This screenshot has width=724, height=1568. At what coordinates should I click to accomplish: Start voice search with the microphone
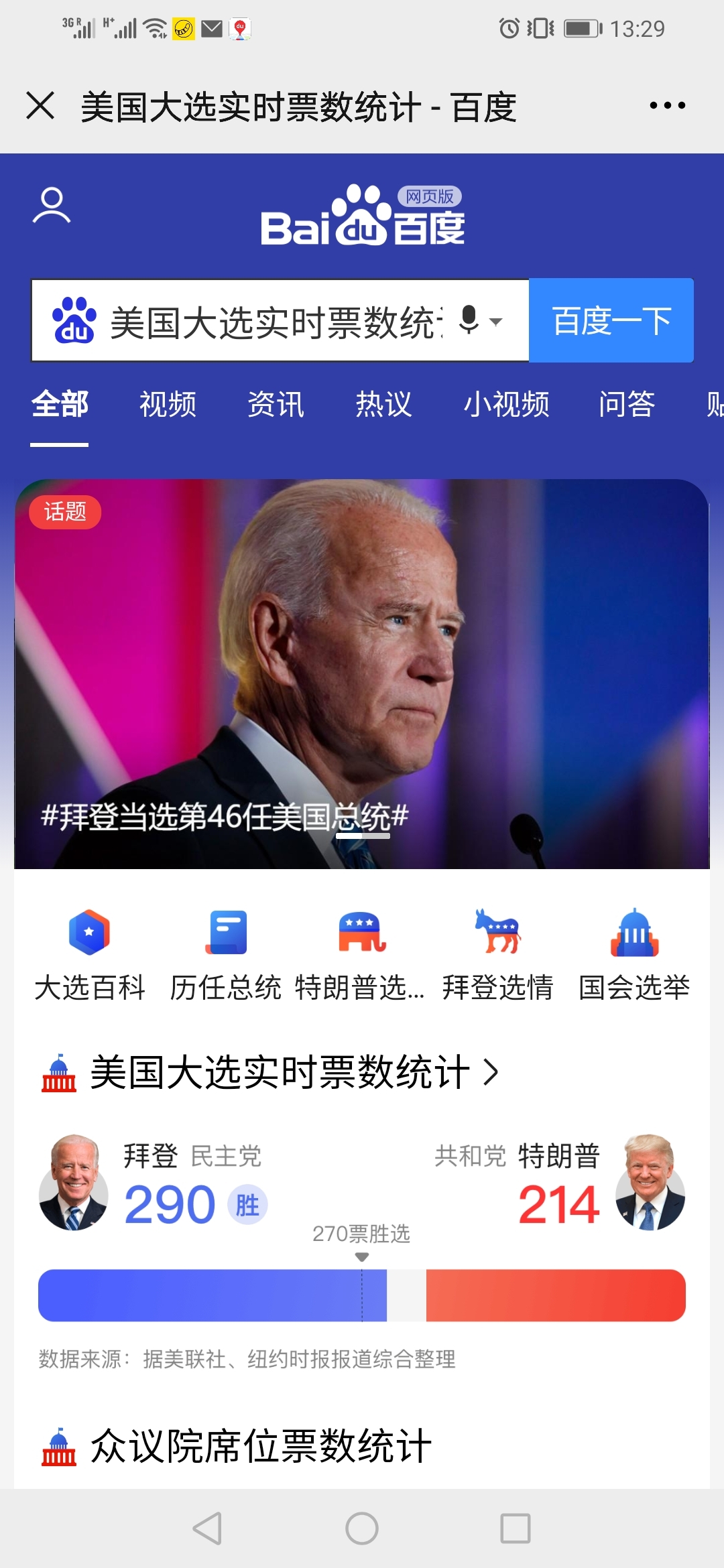(469, 320)
